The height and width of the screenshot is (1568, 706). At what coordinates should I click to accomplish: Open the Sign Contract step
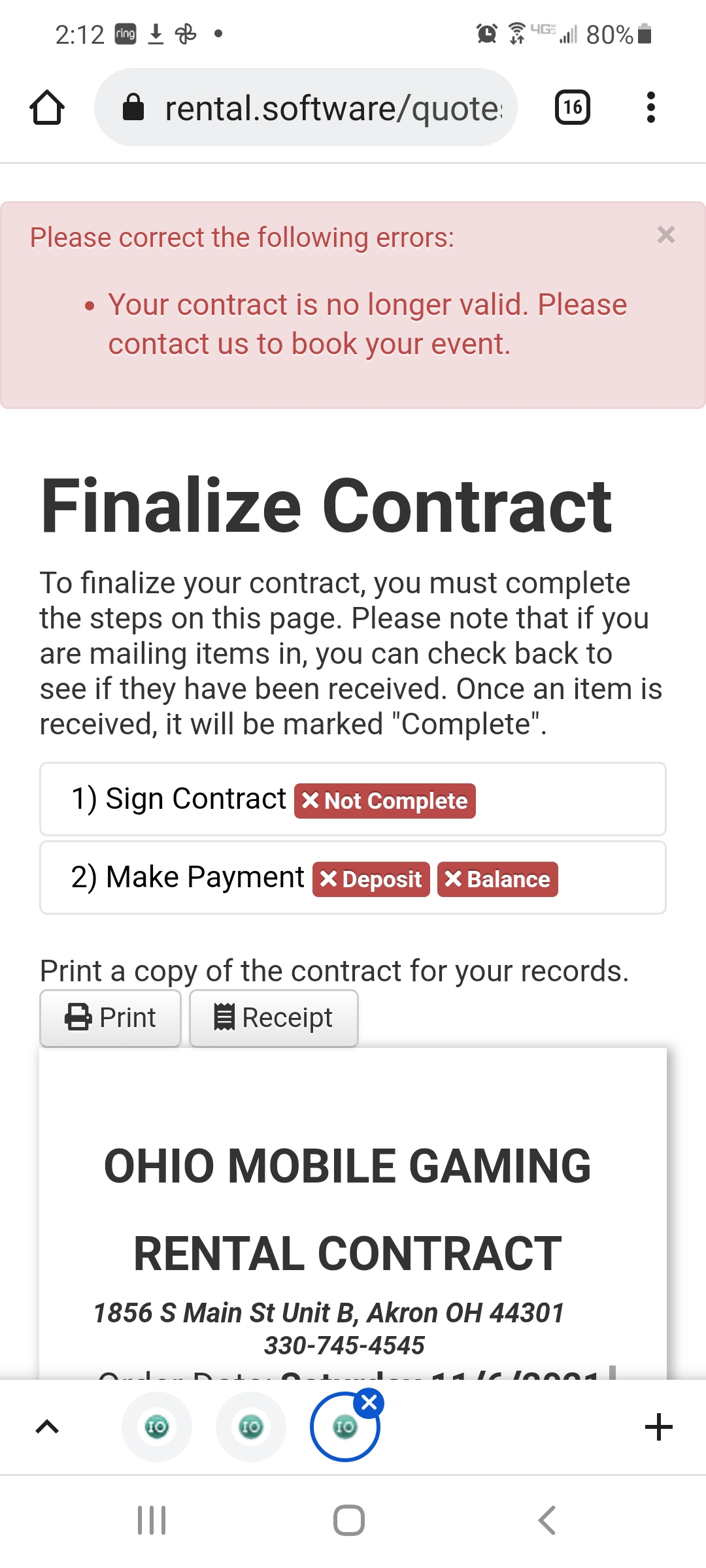[x=178, y=799]
